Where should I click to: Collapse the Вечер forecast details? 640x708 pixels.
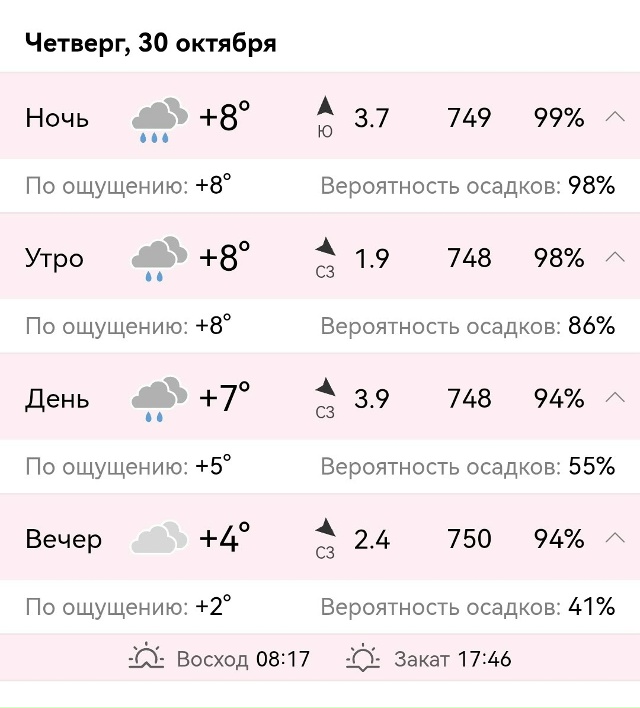[614, 539]
